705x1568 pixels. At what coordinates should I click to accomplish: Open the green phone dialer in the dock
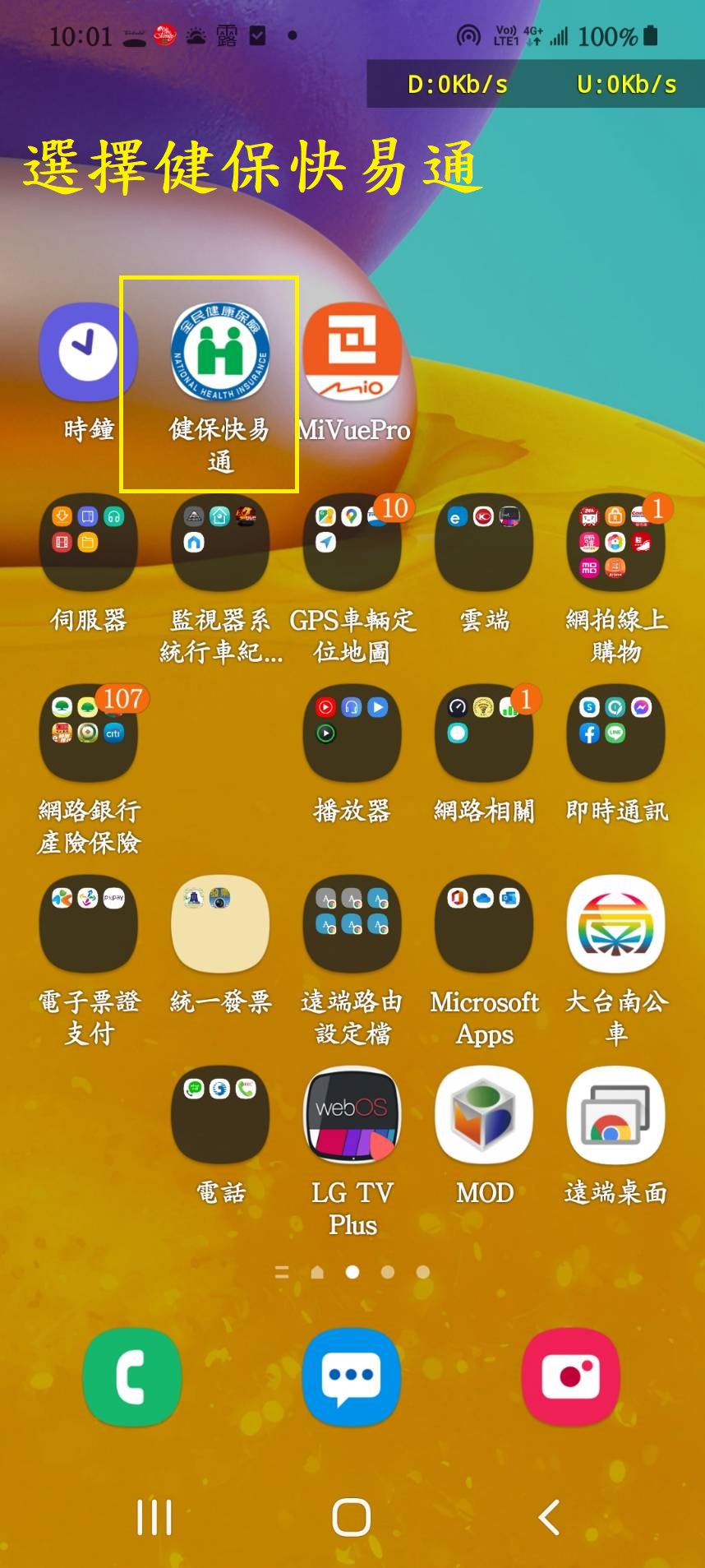[x=132, y=1377]
